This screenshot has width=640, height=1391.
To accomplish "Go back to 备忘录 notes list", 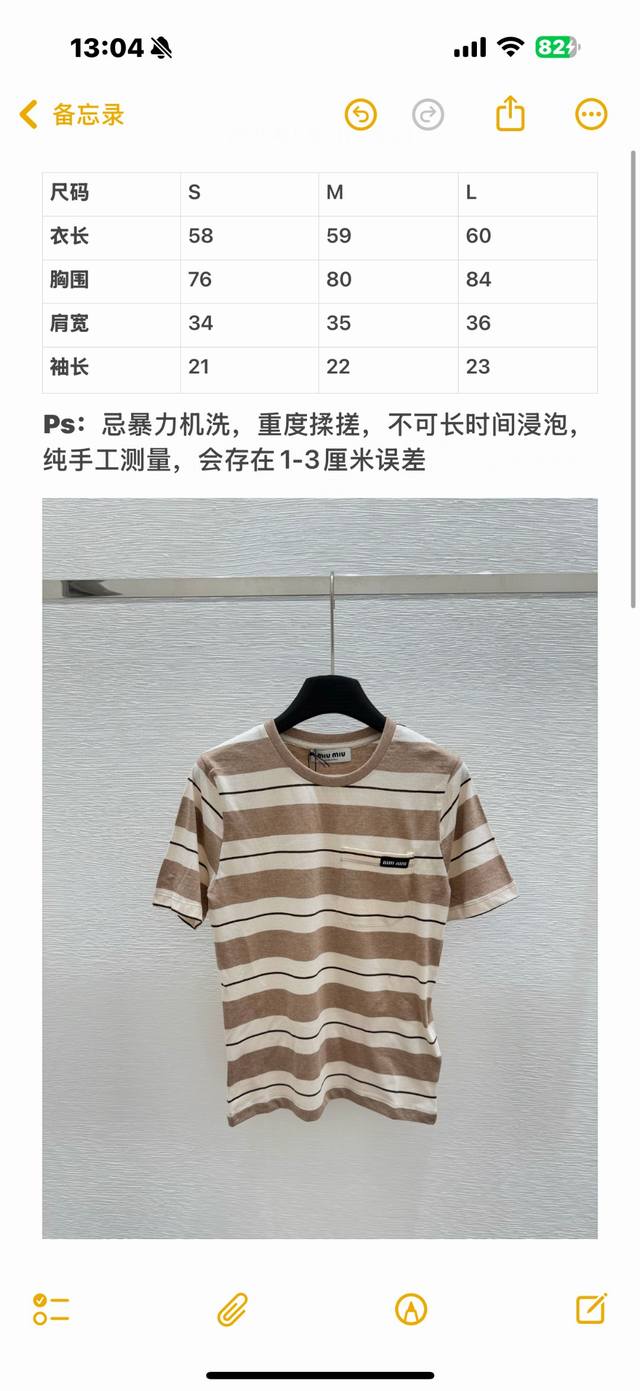I will click(x=72, y=114).
